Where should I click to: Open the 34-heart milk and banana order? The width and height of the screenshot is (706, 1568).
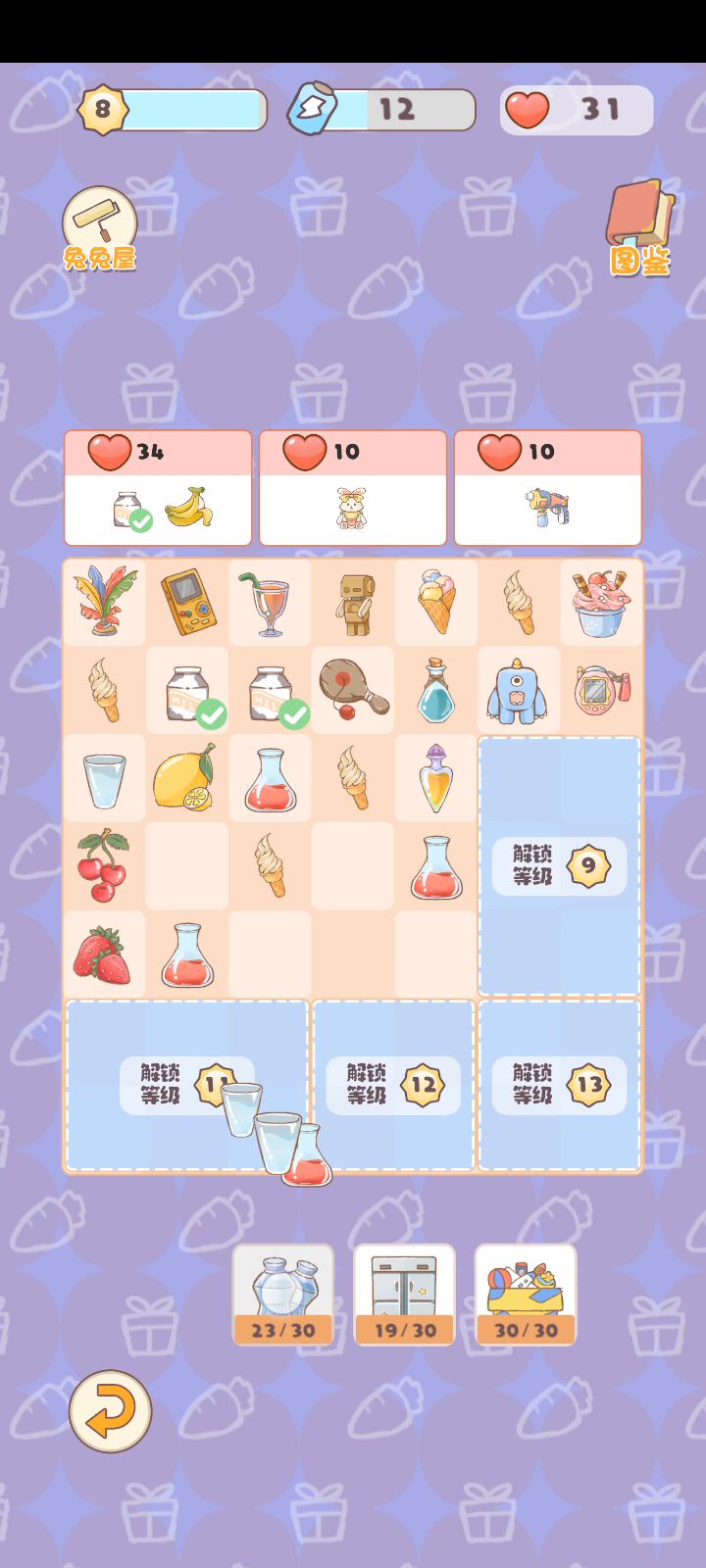tap(158, 488)
